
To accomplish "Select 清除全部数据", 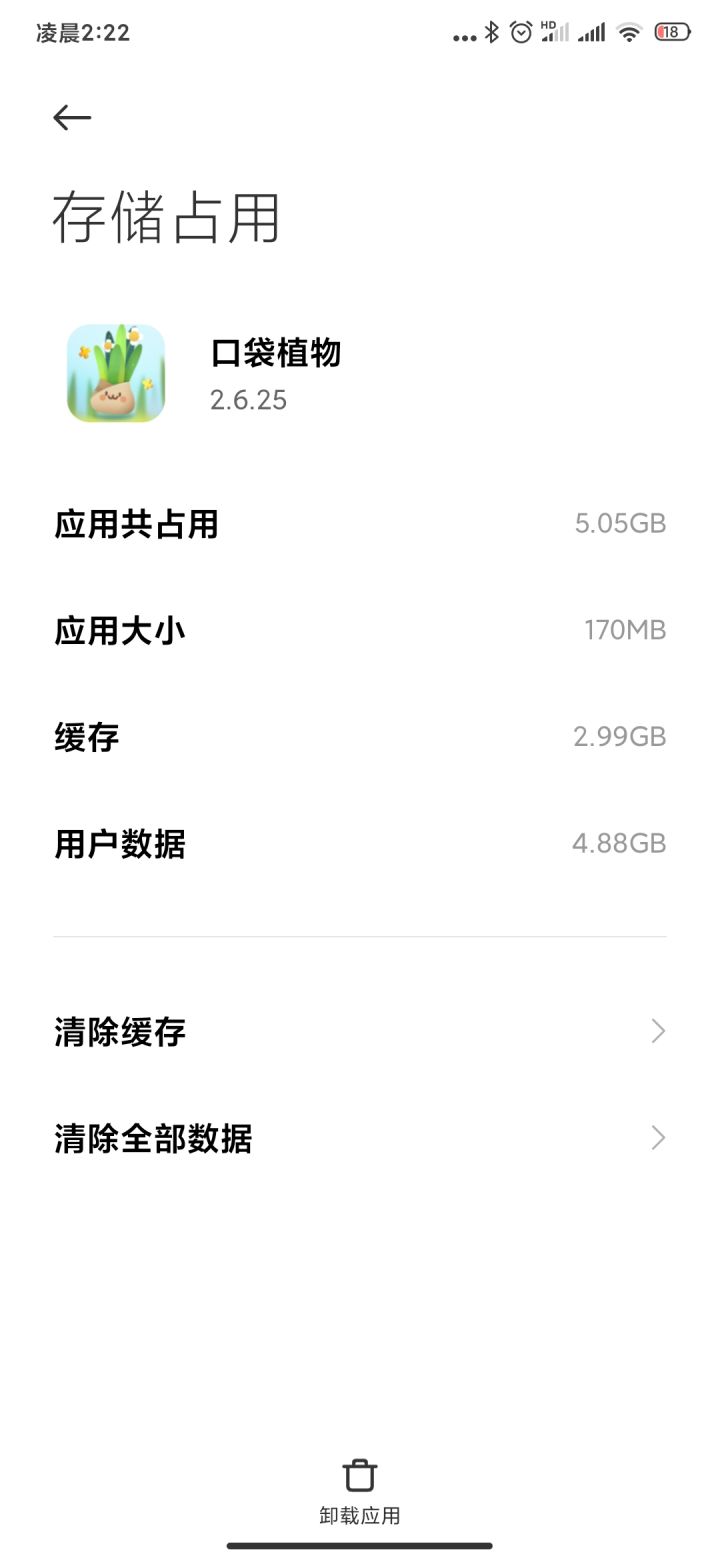I will [359, 1138].
